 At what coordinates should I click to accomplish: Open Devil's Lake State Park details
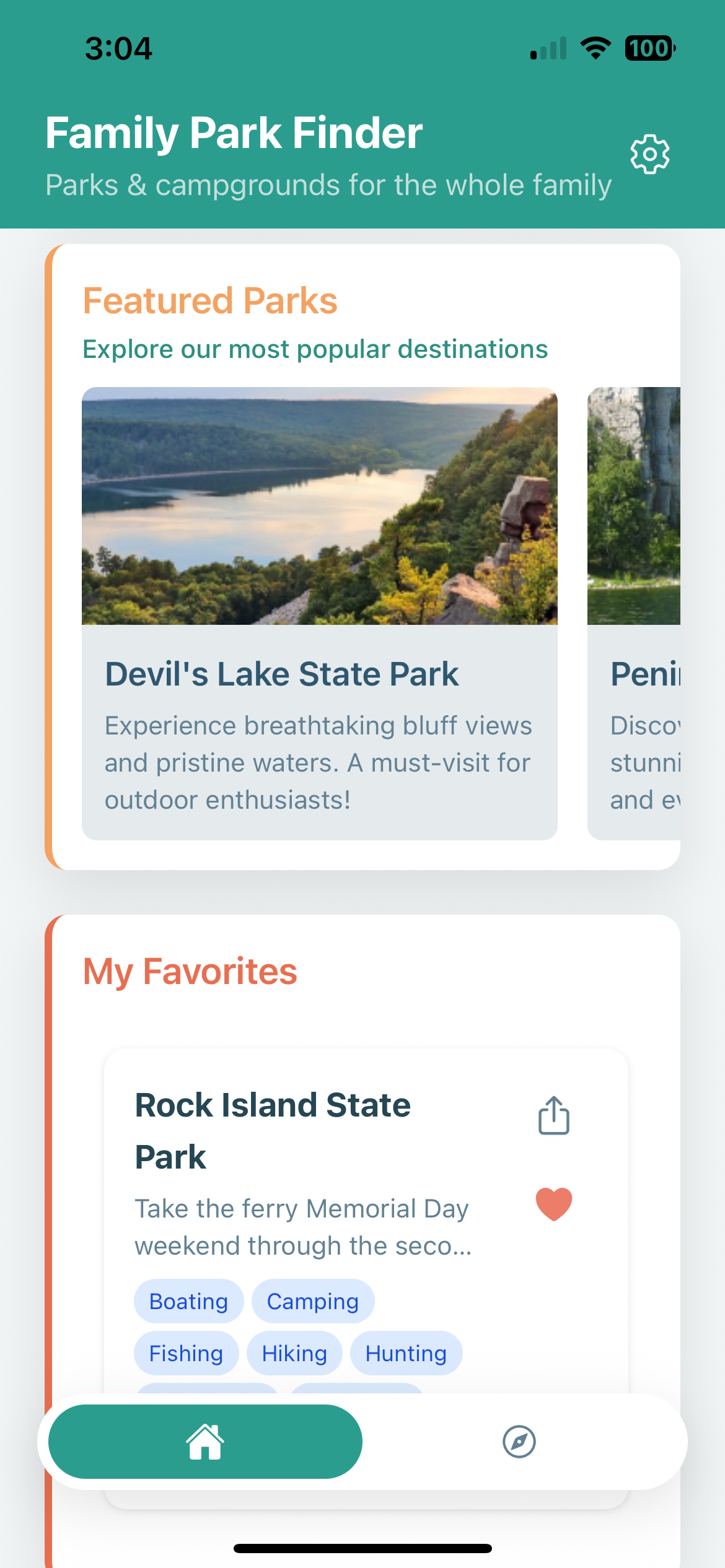pos(282,674)
